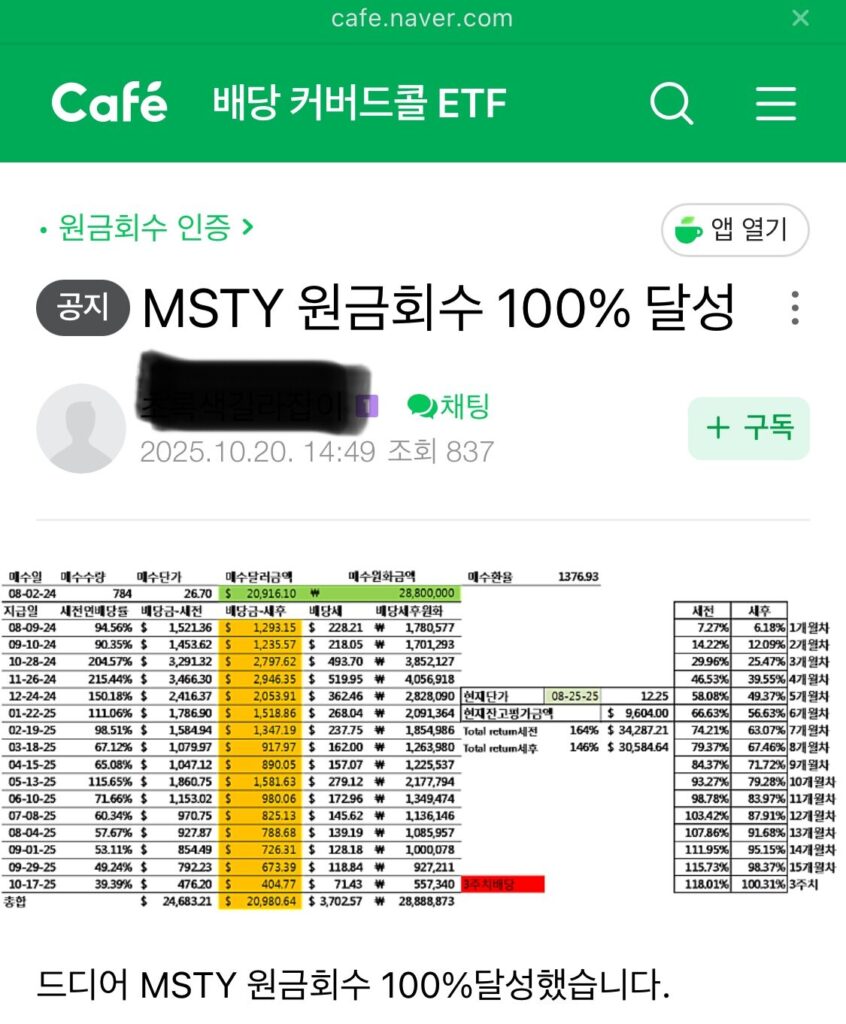
Task: Subscribe with the 구독 button
Action: (749, 428)
